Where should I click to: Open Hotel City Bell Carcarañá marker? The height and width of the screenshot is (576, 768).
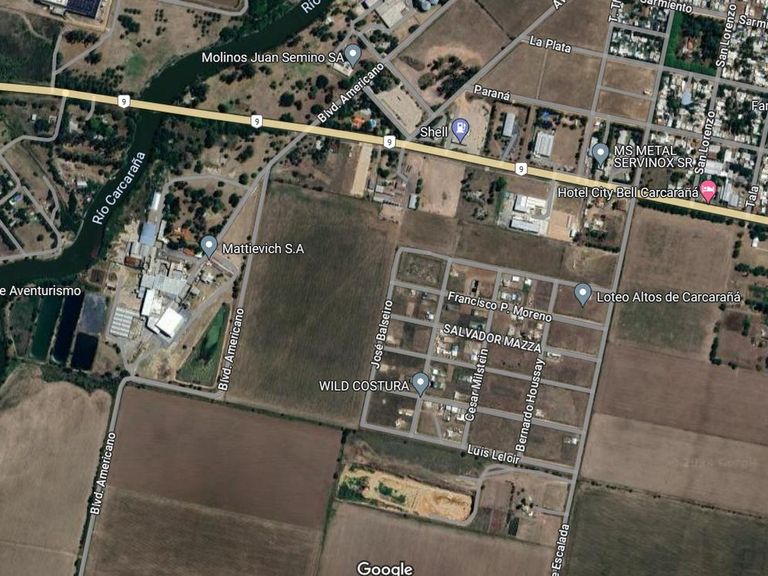click(708, 189)
